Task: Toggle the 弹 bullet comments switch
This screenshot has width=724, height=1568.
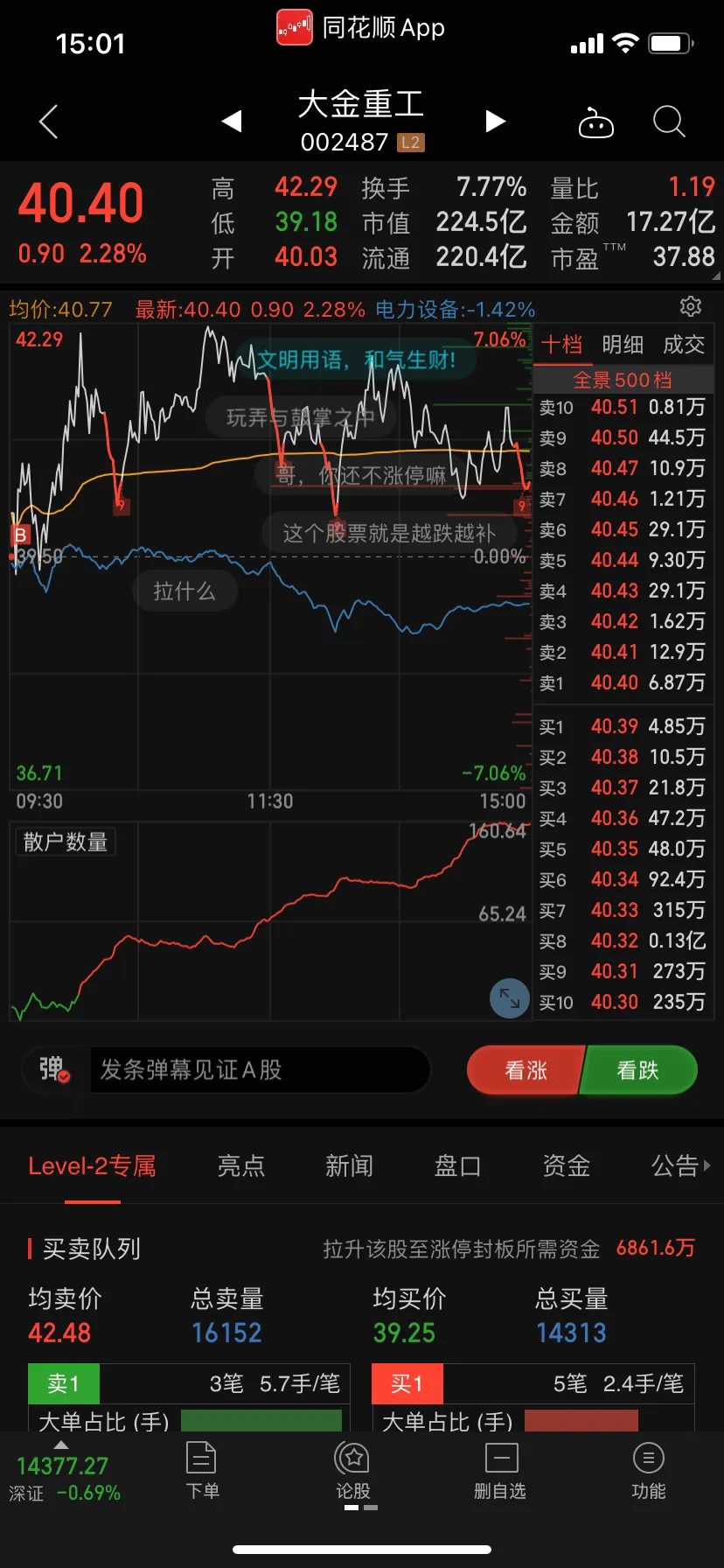Action: [x=54, y=1069]
